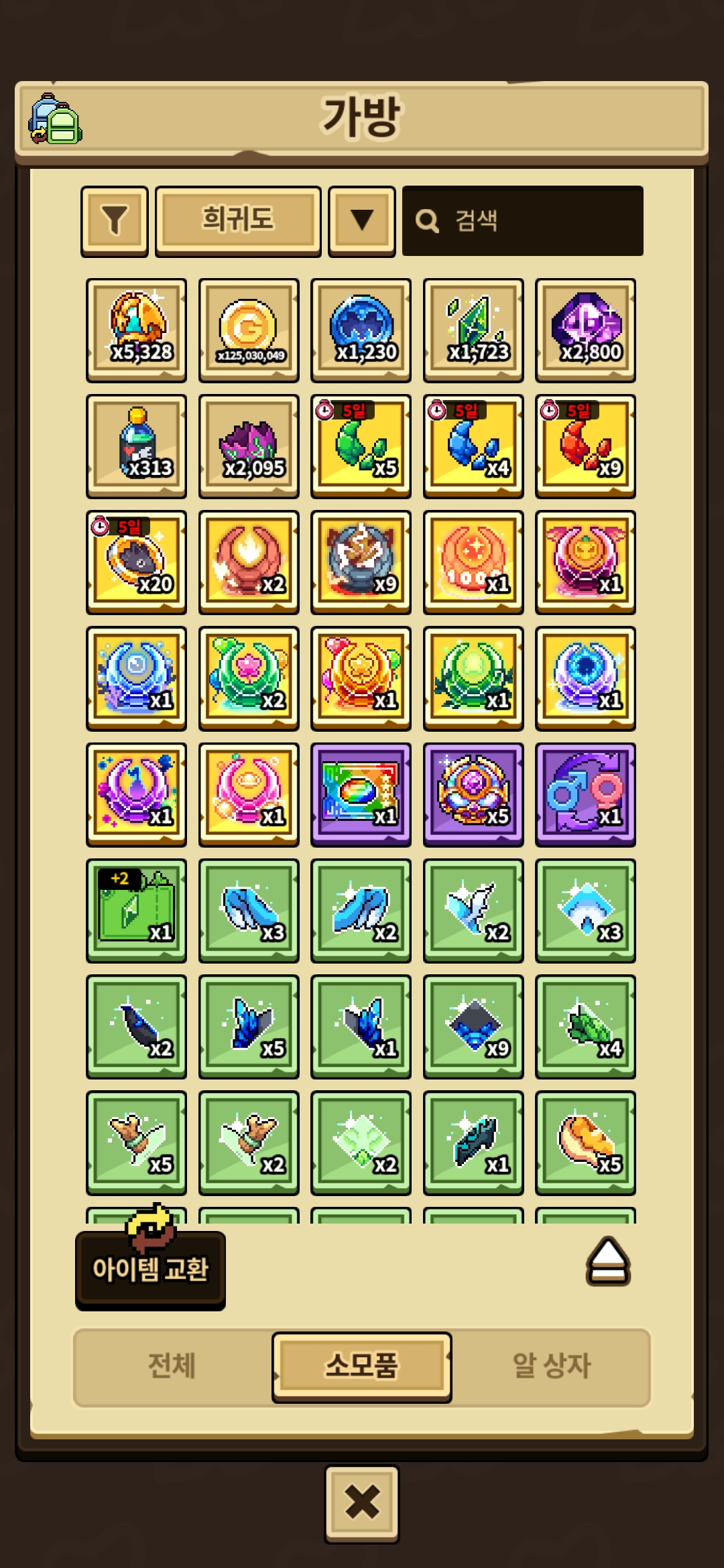
Task: Select the purple gem item x2,800
Action: click(x=585, y=330)
